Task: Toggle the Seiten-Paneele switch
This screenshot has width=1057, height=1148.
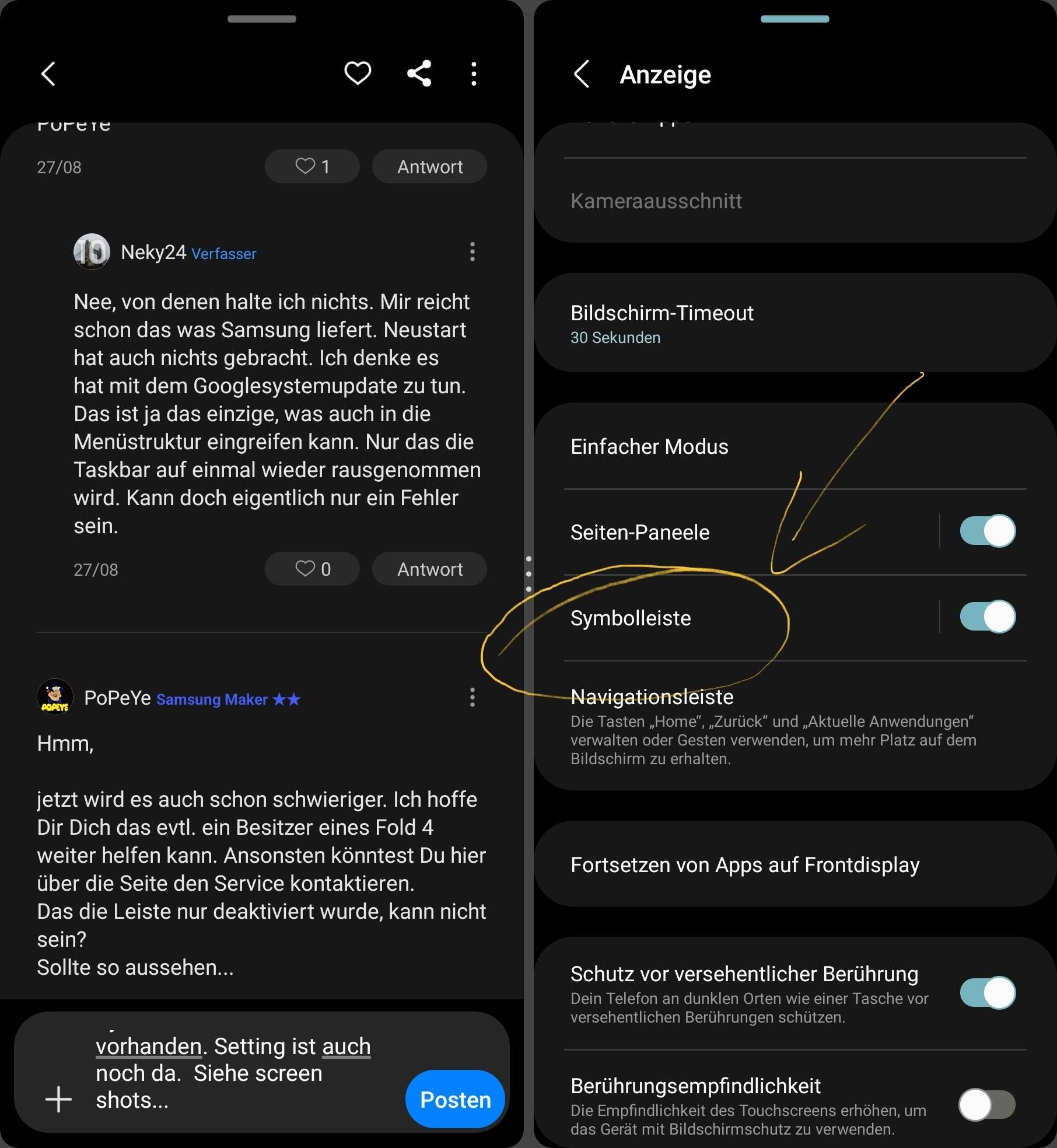Action: click(987, 531)
